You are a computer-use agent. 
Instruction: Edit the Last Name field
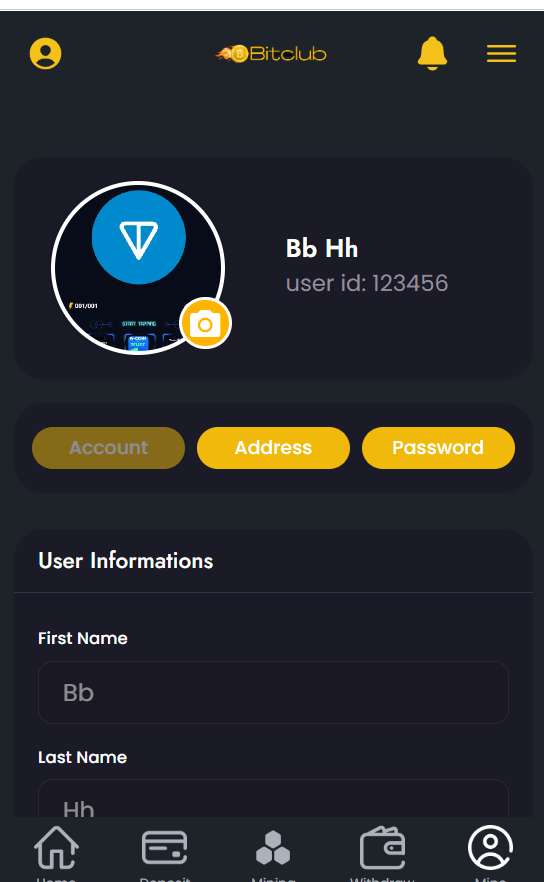[x=273, y=799]
